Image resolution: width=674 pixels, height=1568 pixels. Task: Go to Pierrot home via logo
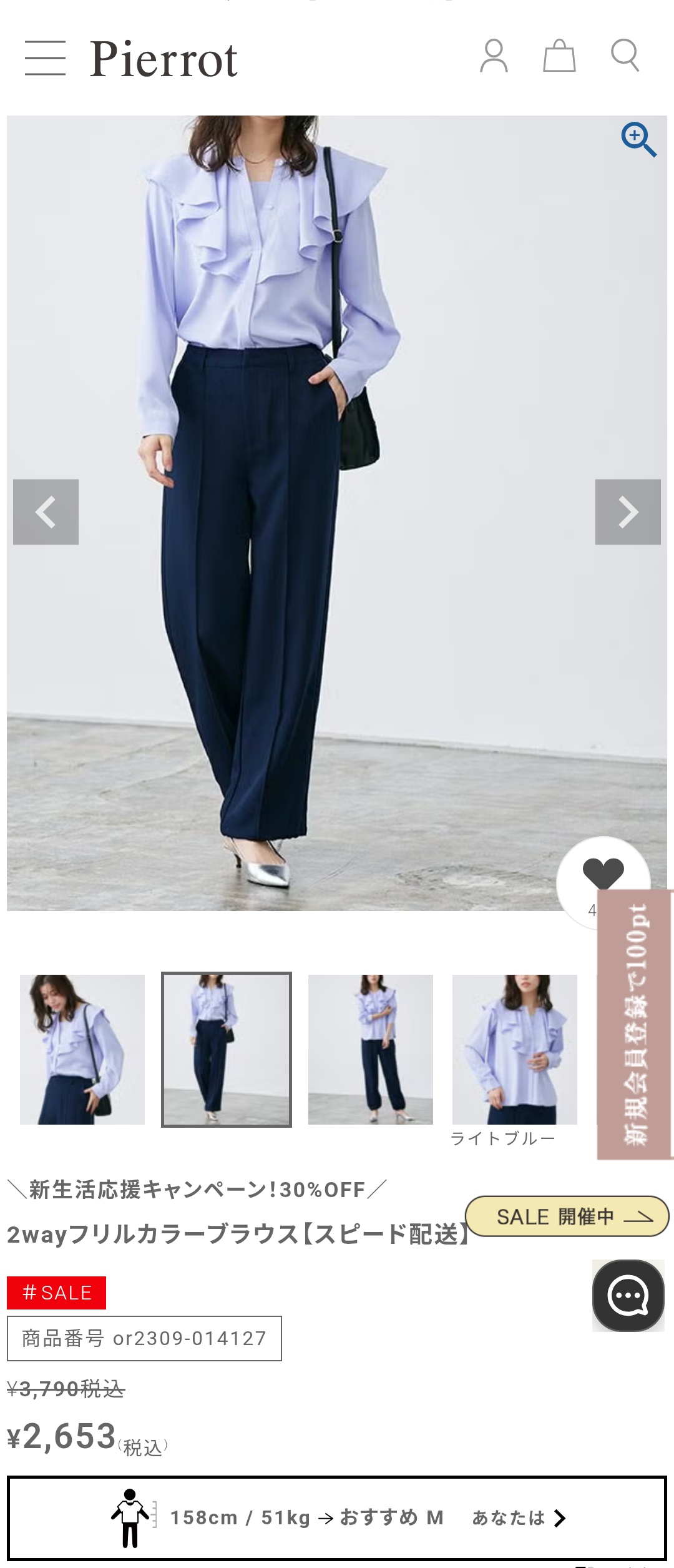click(x=164, y=59)
